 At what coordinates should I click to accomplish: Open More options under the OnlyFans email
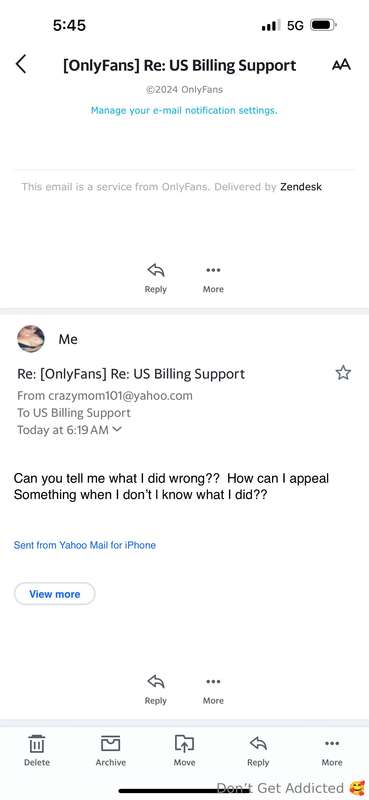coord(213,278)
